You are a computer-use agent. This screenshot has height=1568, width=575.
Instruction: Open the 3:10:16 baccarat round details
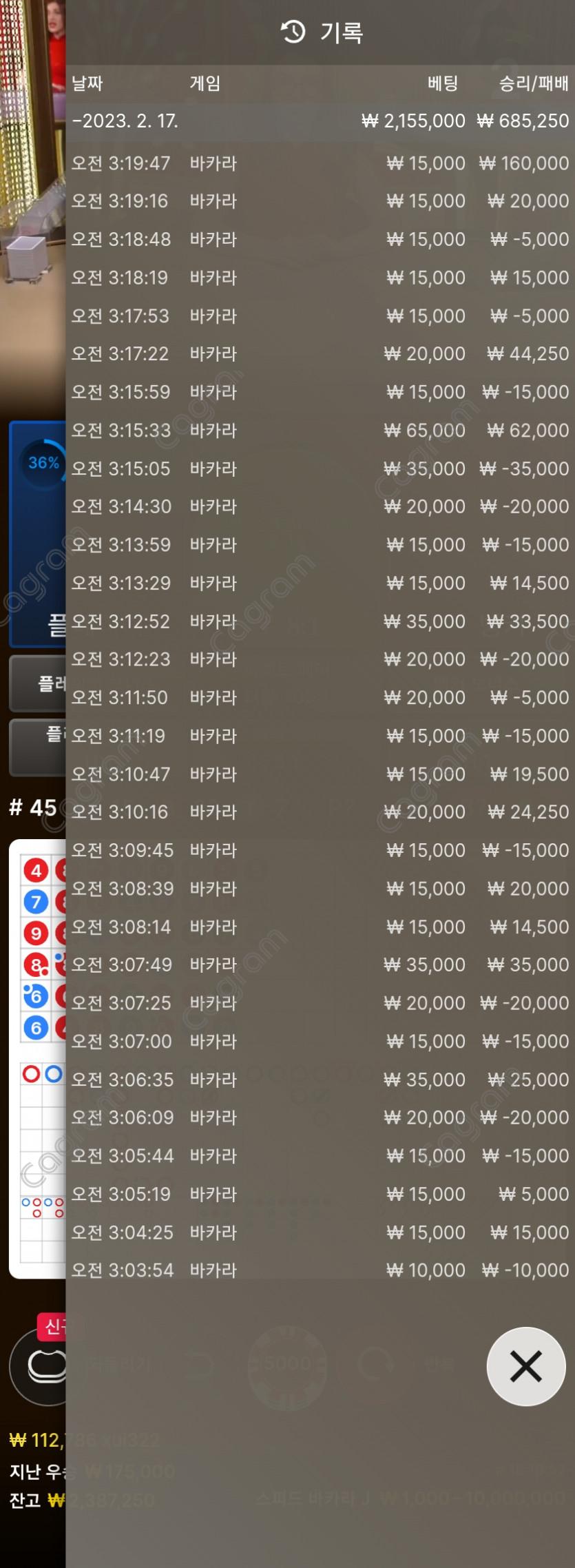pos(320,812)
